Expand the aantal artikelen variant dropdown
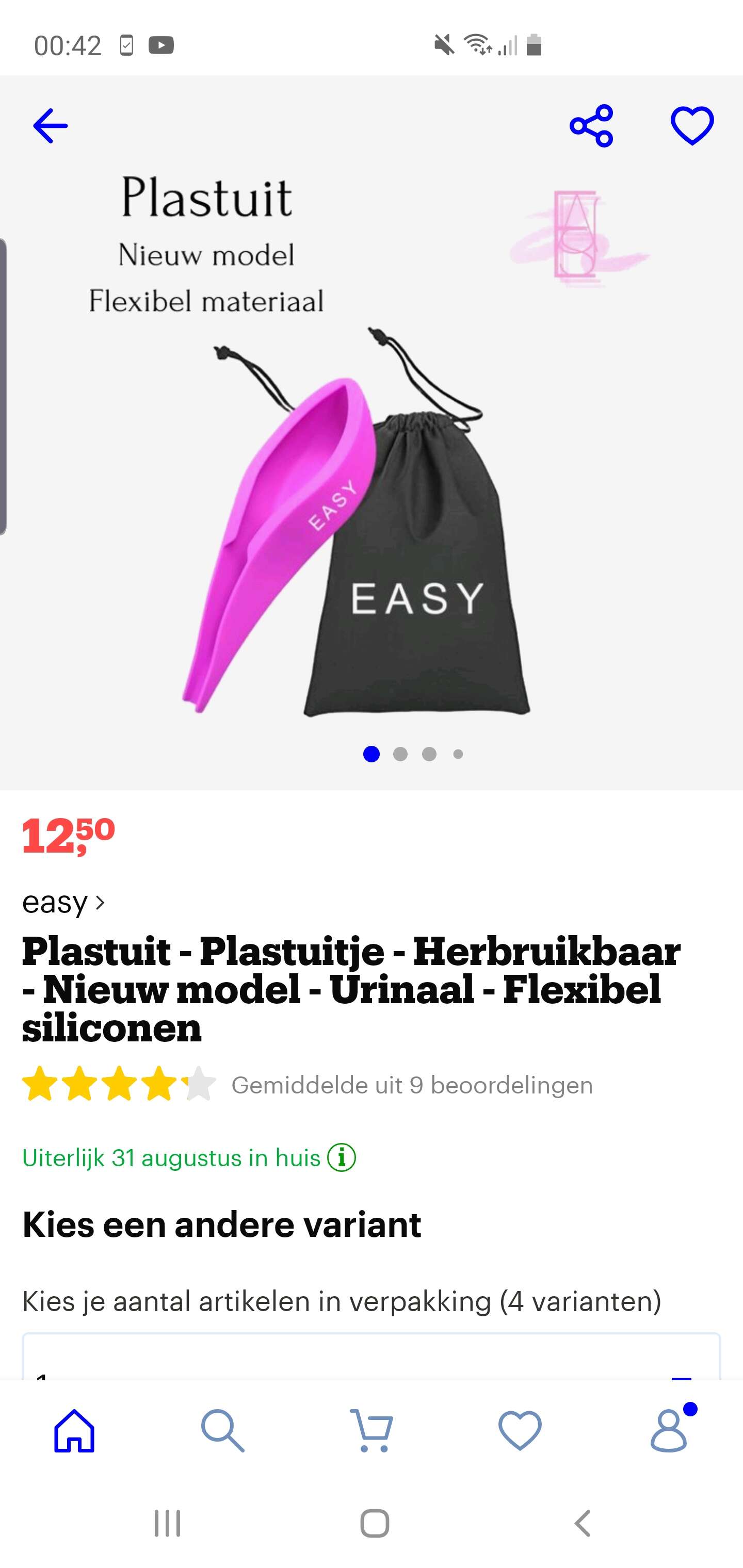This screenshot has height=1568, width=743. tap(372, 1358)
